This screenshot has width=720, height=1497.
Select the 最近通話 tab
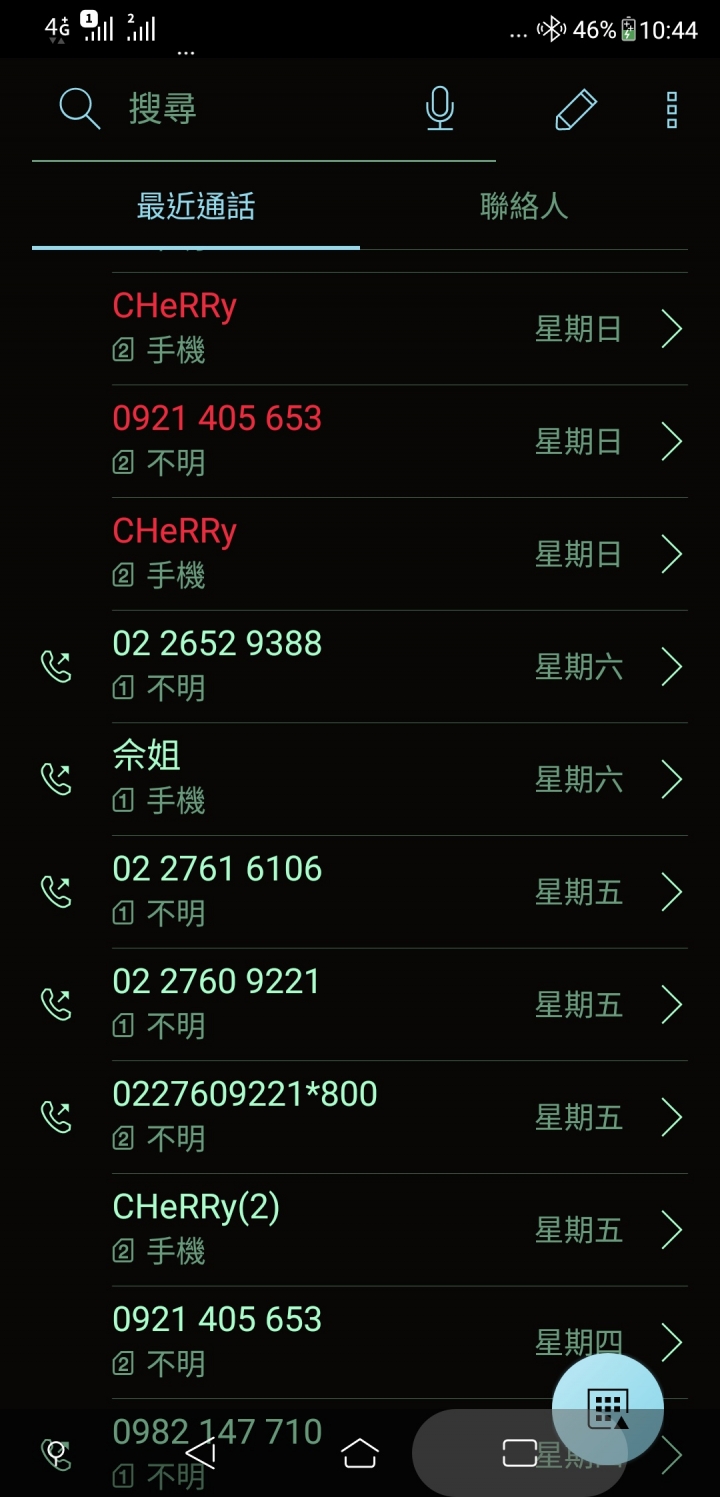pyautogui.click(x=196, y=206)
